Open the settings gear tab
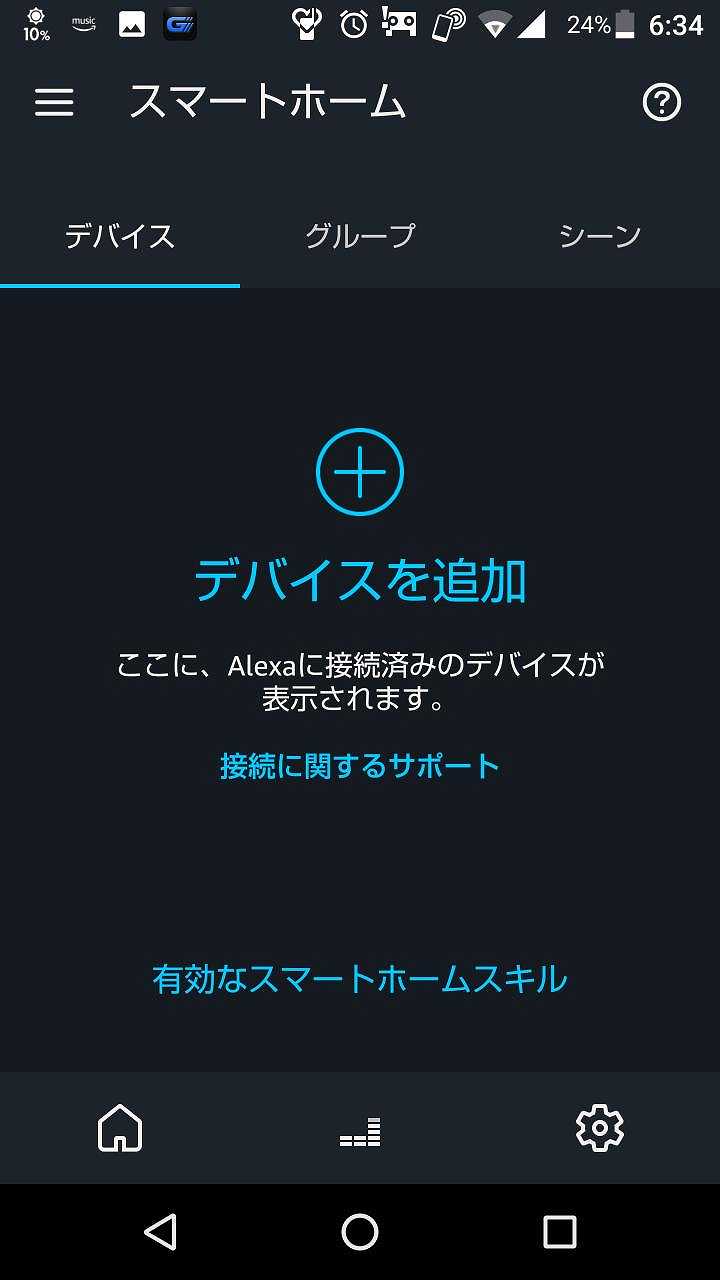720x1280 pixels. (600, 1128)
